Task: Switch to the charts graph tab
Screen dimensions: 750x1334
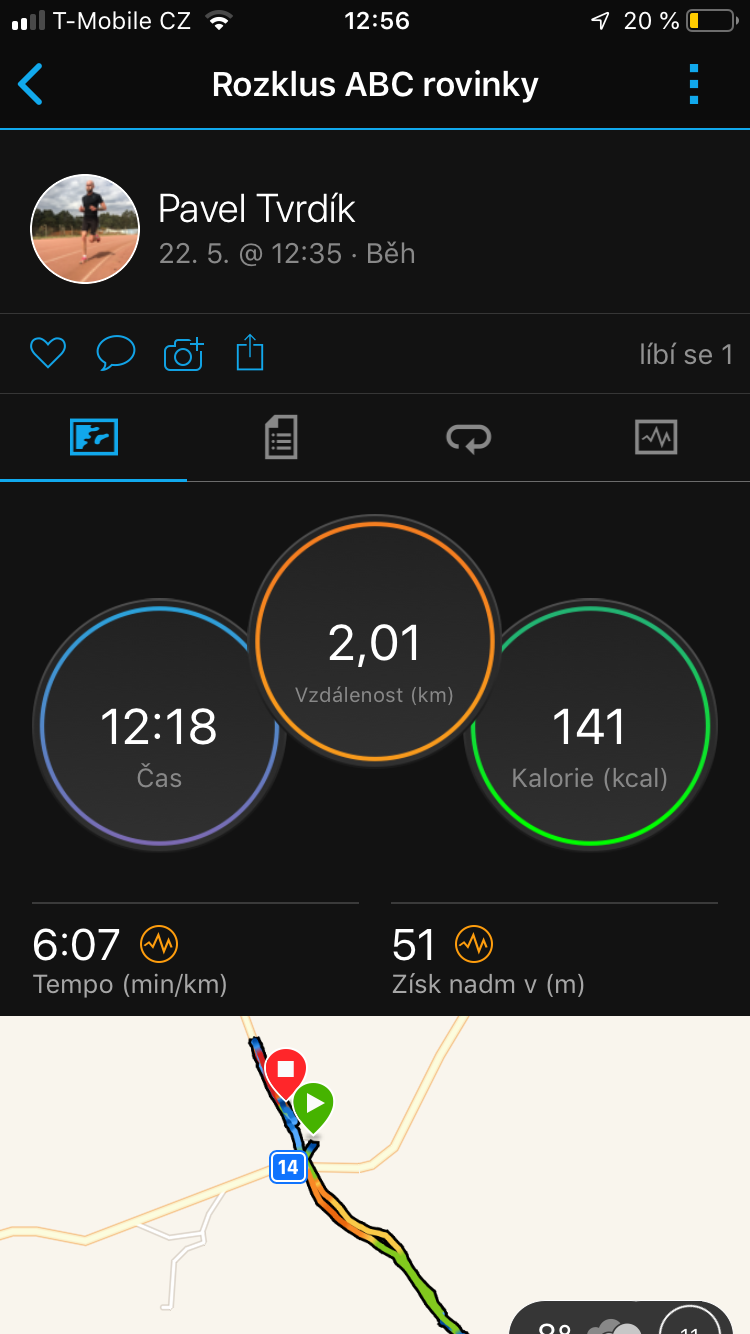Action: pyautogui.click(x=656, y=437)
